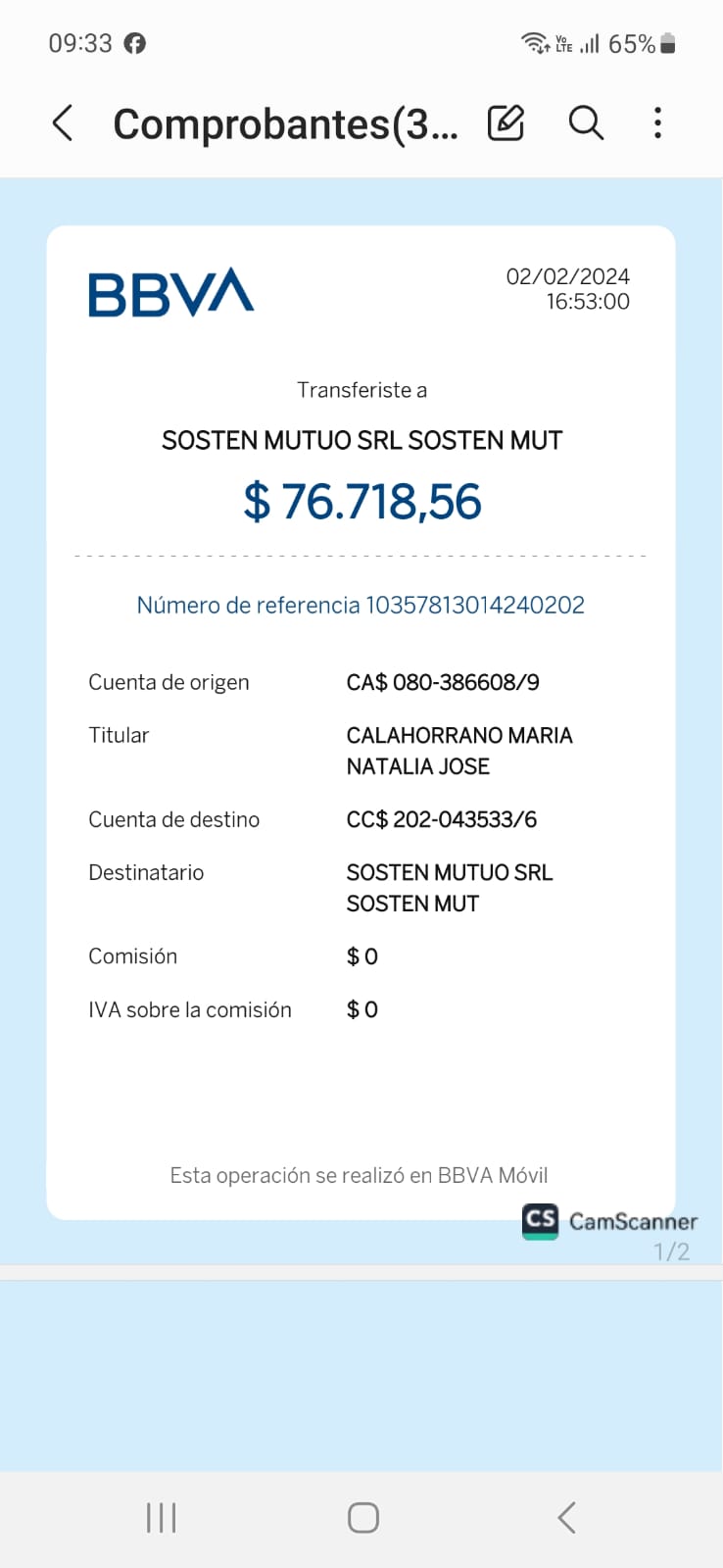Tap the system home button
Viewport: 723px width, 1568px height.
362,1517
